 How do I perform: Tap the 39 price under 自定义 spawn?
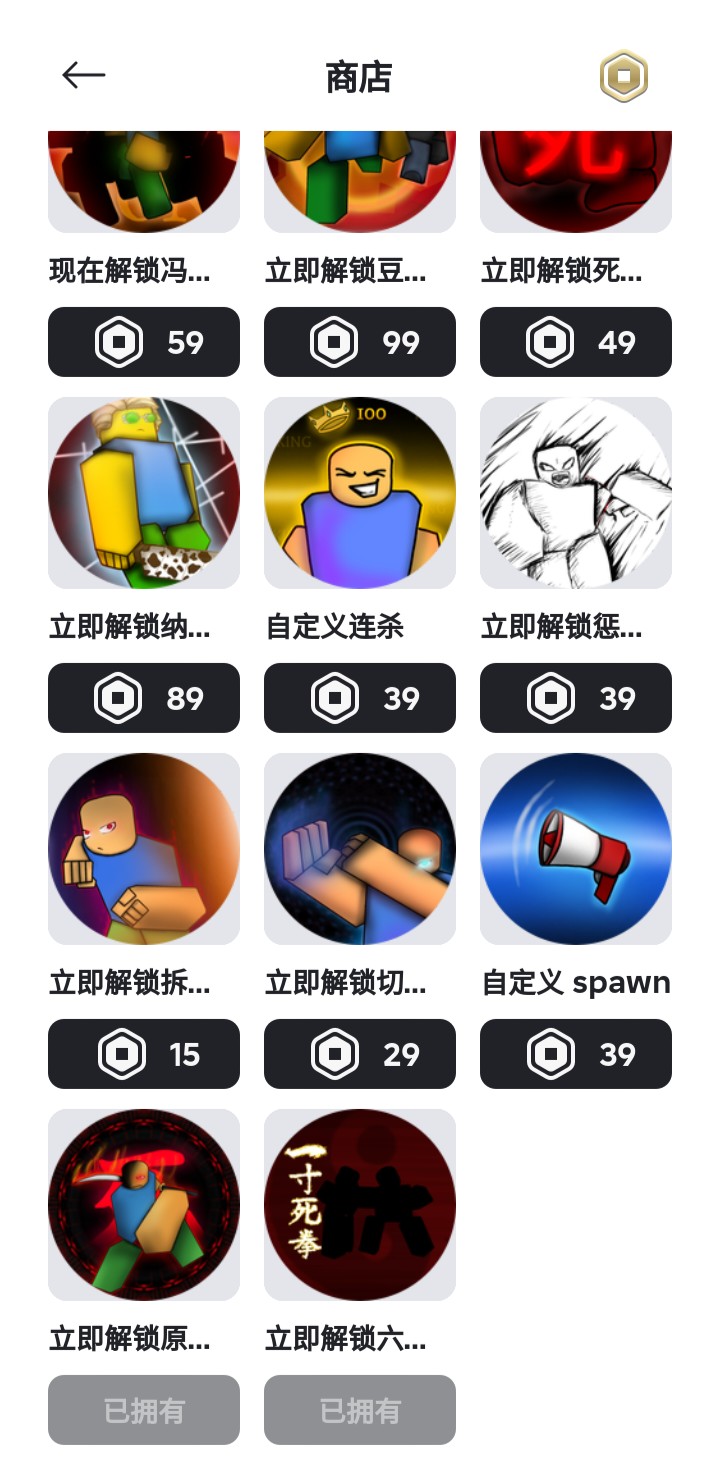click(x=576, y=1054)
